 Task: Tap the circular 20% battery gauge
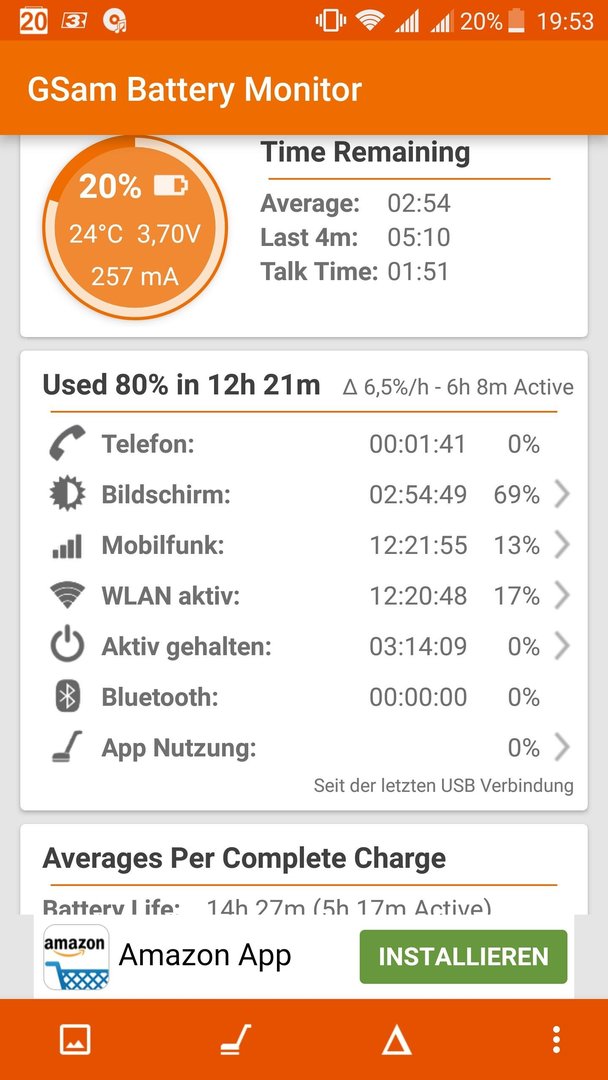coord(135,228)
